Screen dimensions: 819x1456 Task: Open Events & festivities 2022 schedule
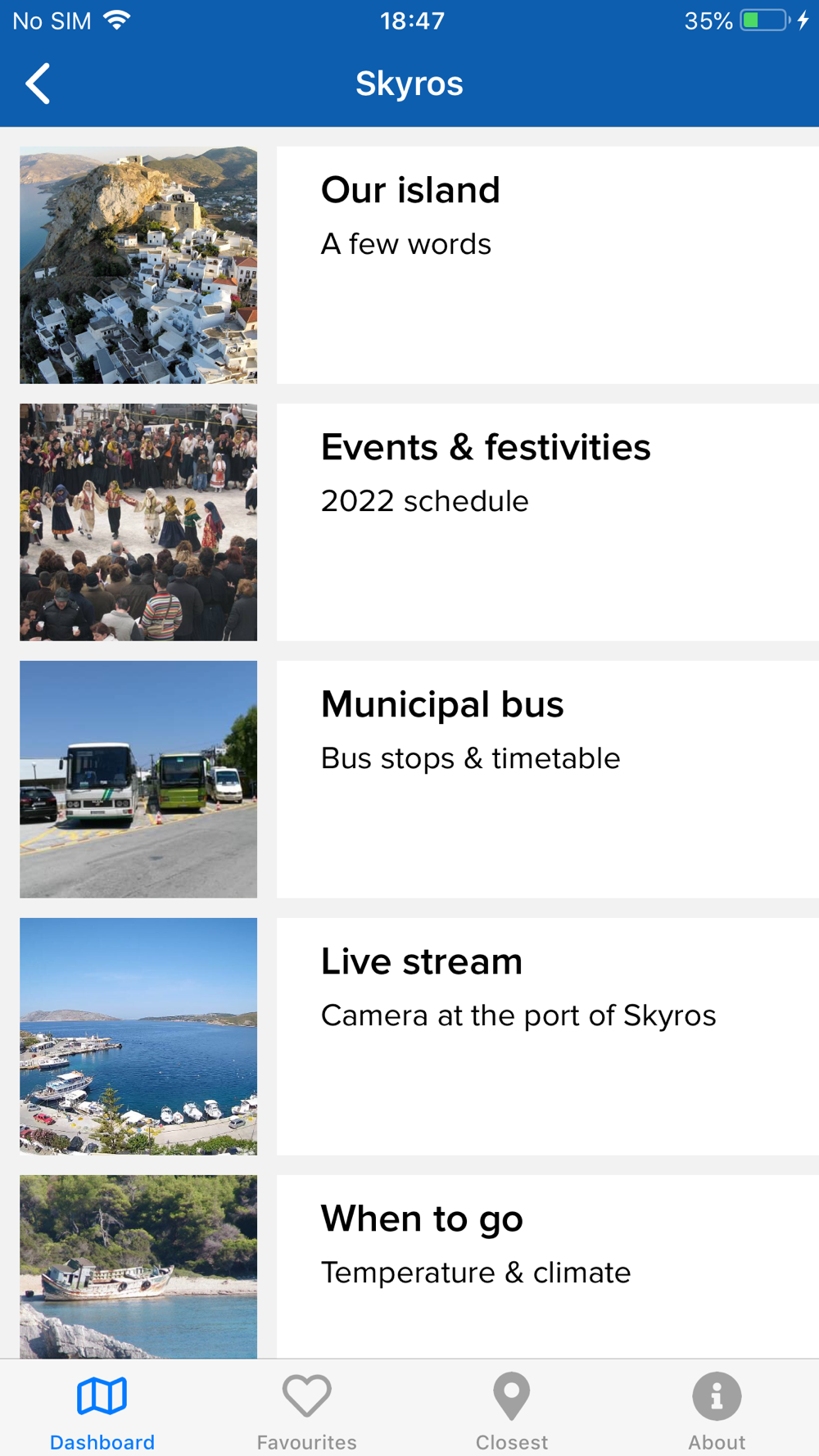[x=546, y=522]
